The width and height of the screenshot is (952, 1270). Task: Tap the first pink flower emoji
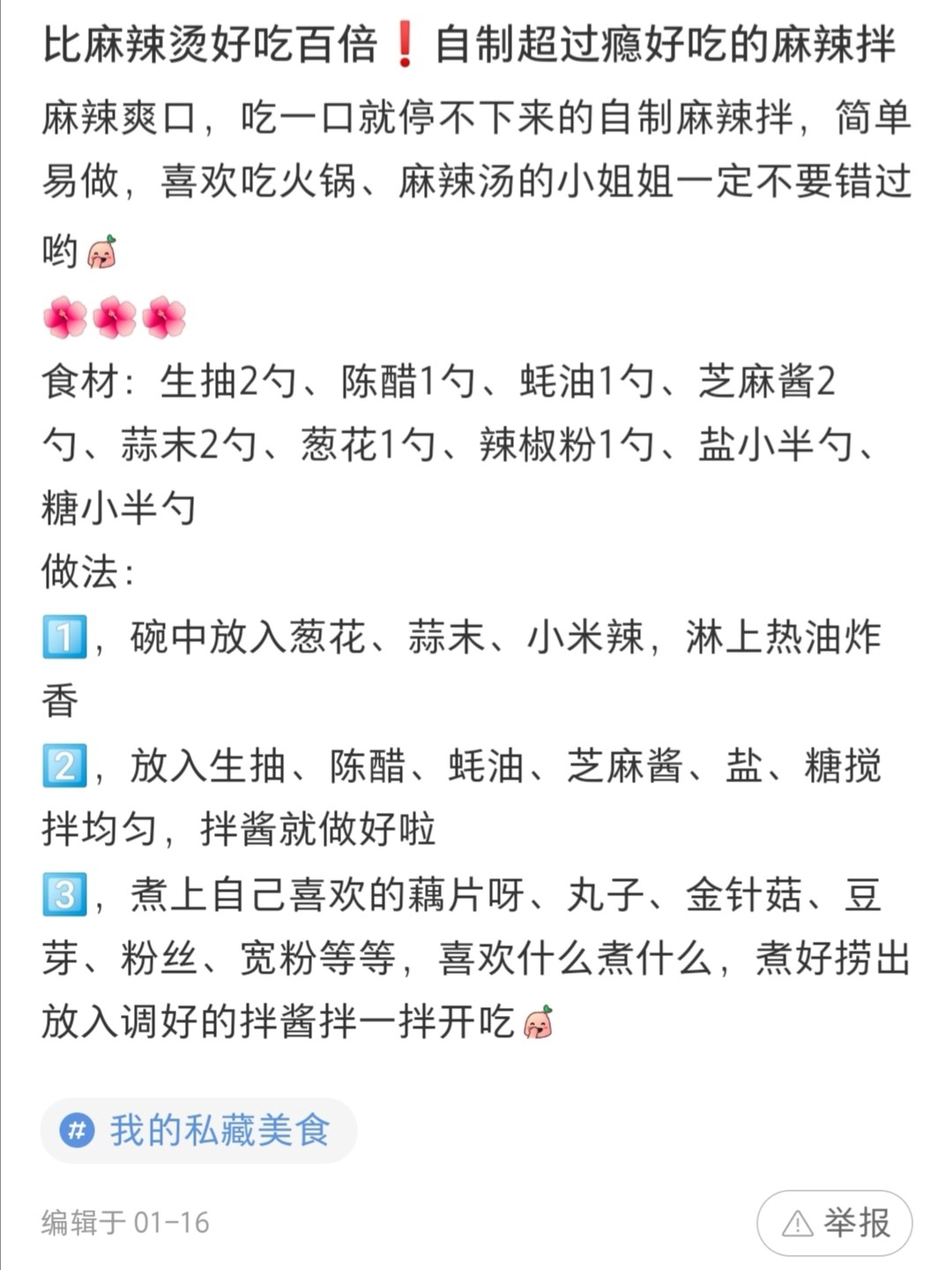(64, 317)
